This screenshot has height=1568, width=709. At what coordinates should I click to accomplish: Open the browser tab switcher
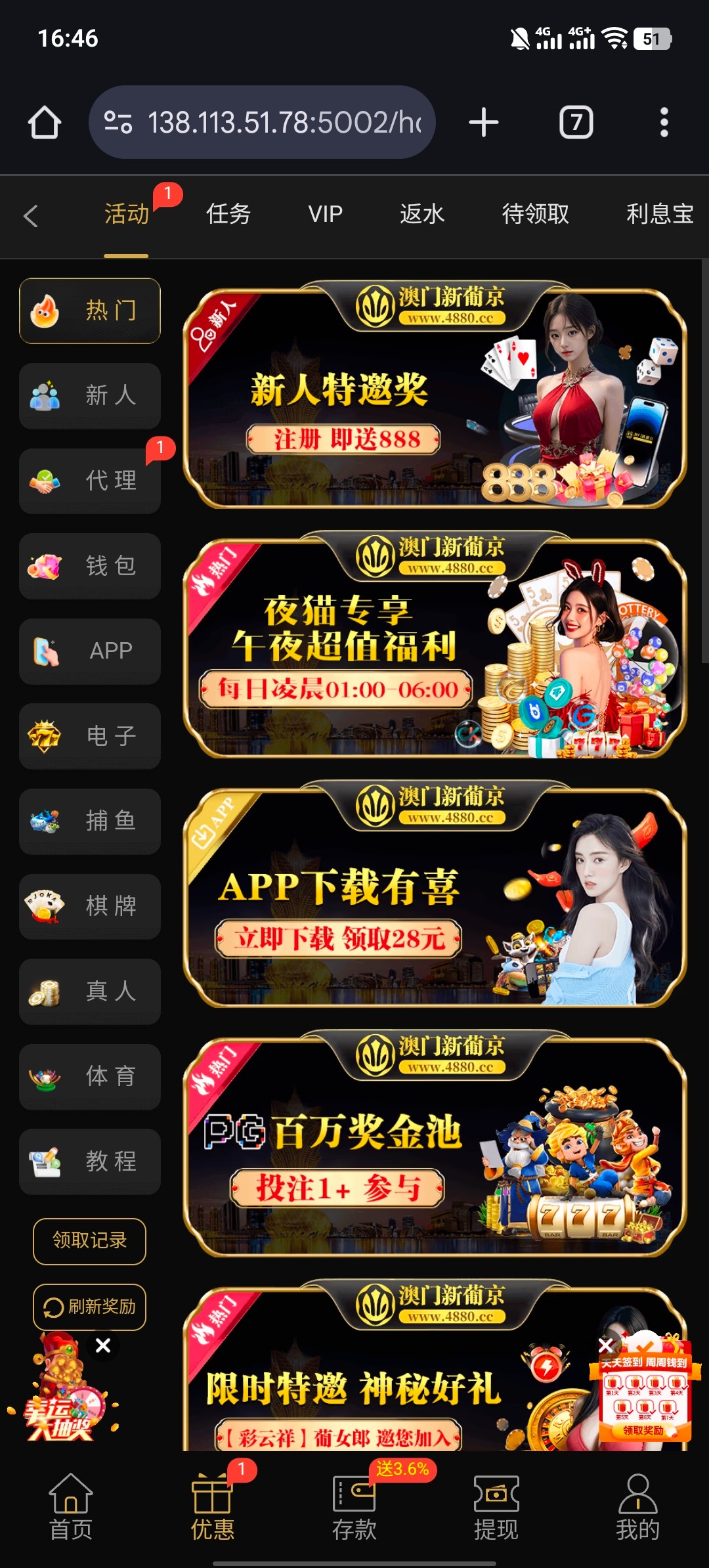(576, 123)
